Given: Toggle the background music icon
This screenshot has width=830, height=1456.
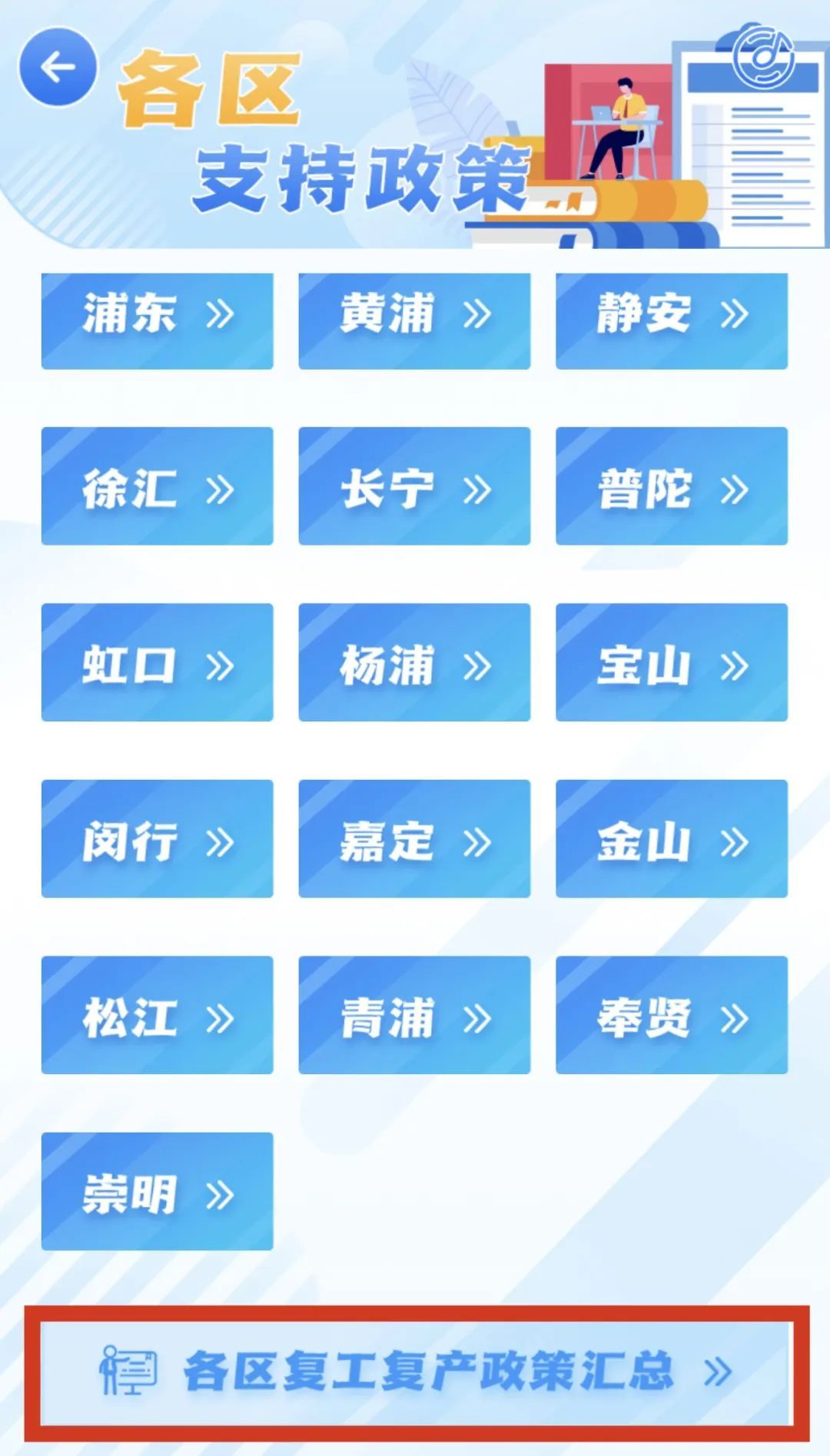Looking at the screenshot, I should coord(762,55).
